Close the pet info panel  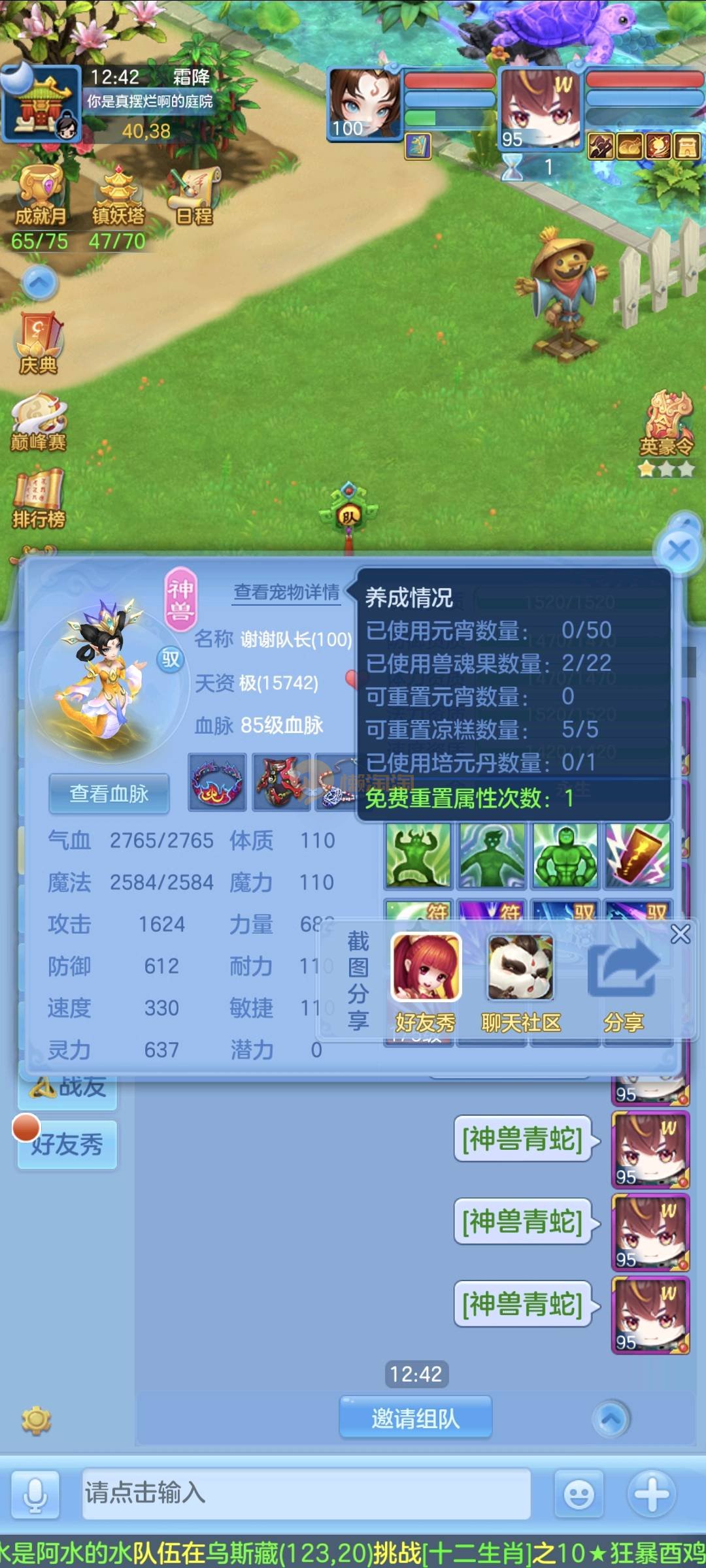(x=680, y=551)
